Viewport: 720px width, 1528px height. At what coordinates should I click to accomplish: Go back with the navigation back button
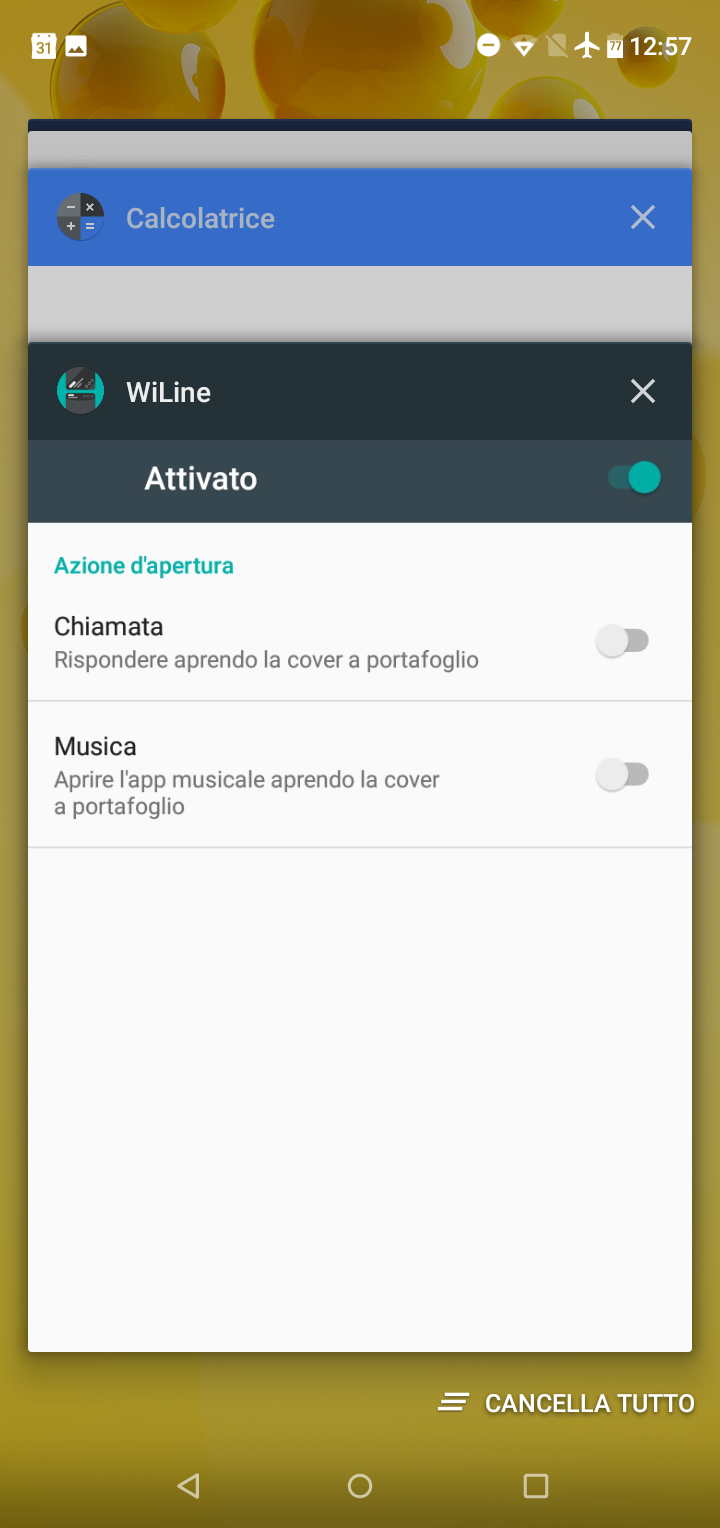(x=188, y=1486)
